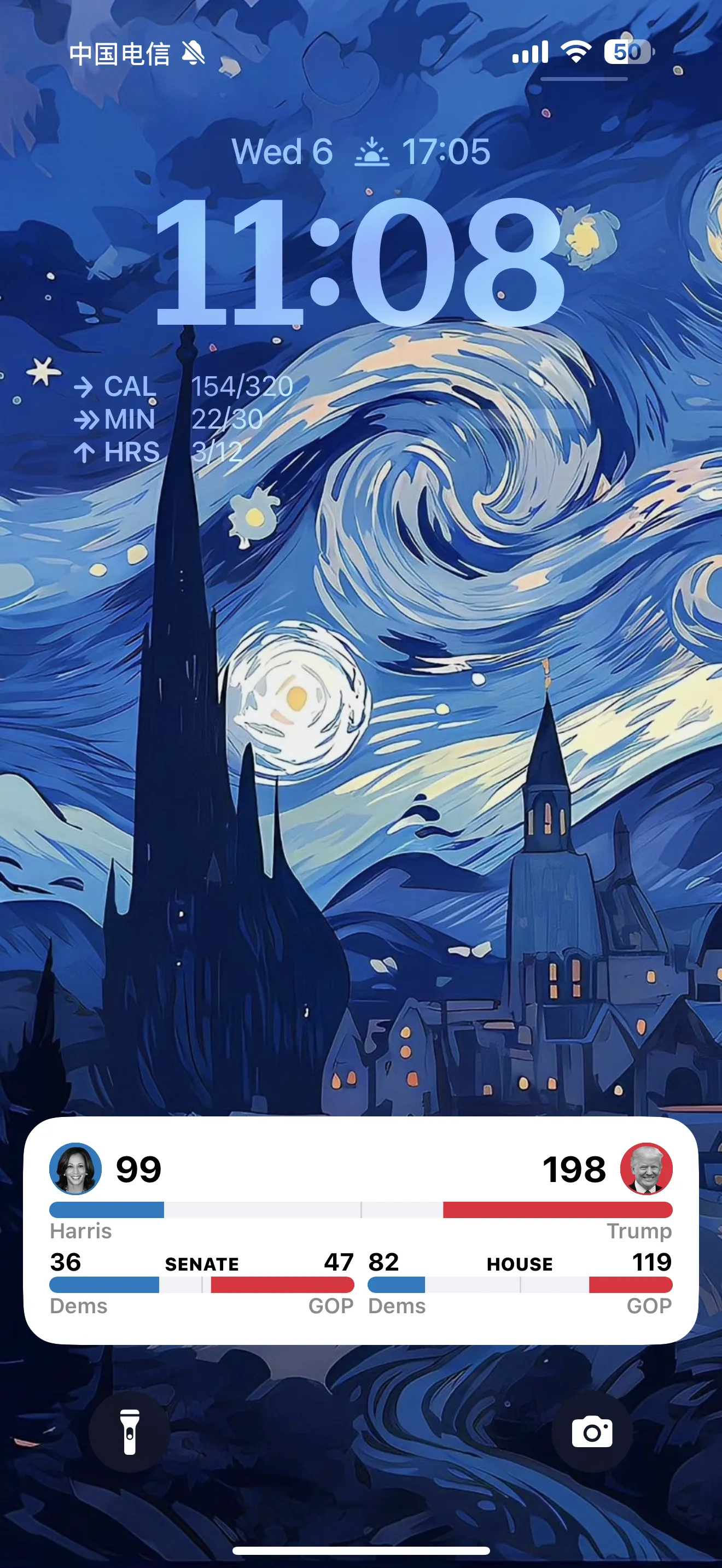
Task: Tap the cellular signal strength icon
Action: (x=529, y=54)
